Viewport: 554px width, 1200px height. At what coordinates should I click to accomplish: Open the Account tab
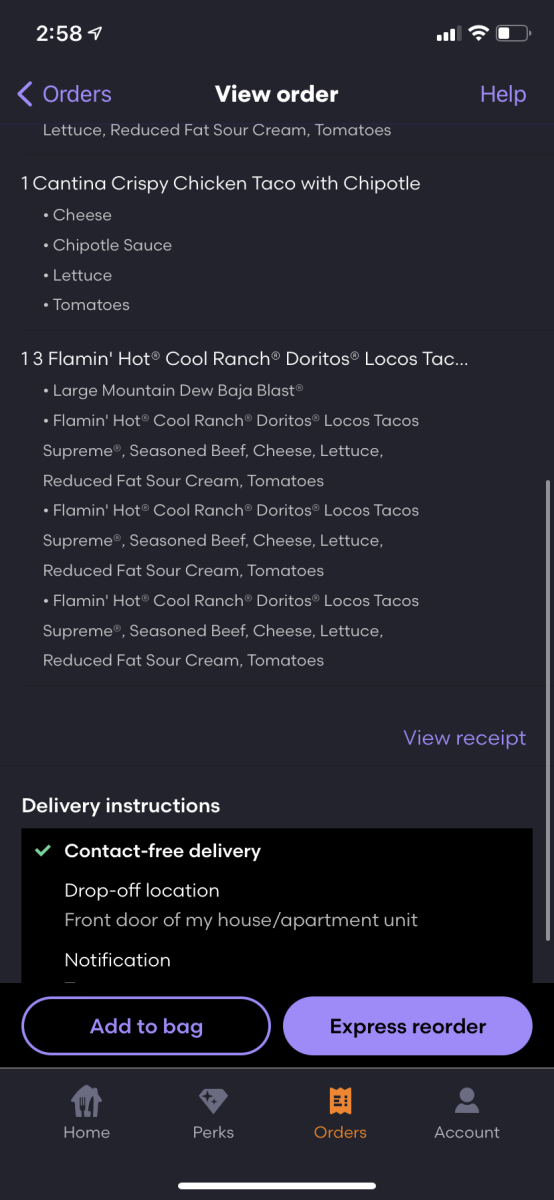point(466,1113)
